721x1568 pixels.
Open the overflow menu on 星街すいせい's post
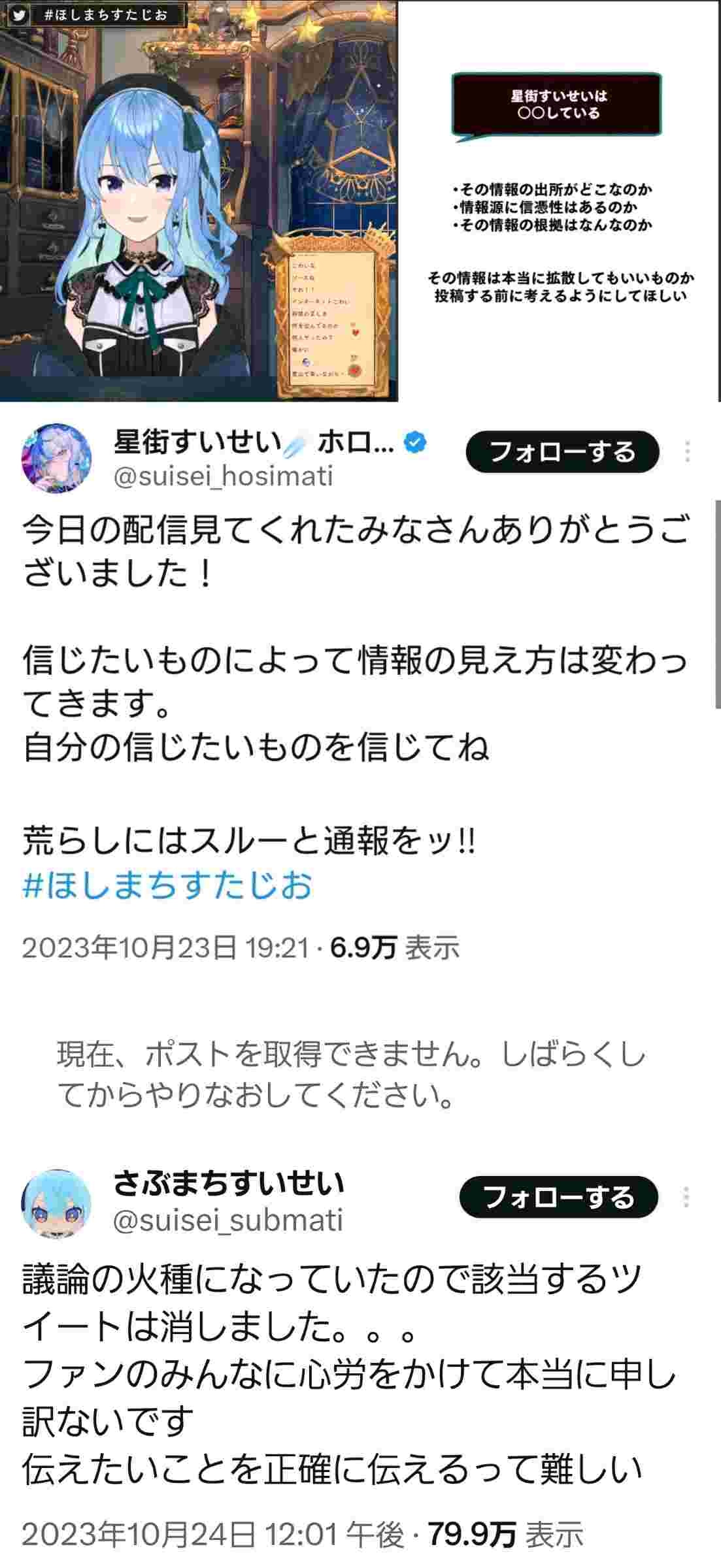pos(687,451)
